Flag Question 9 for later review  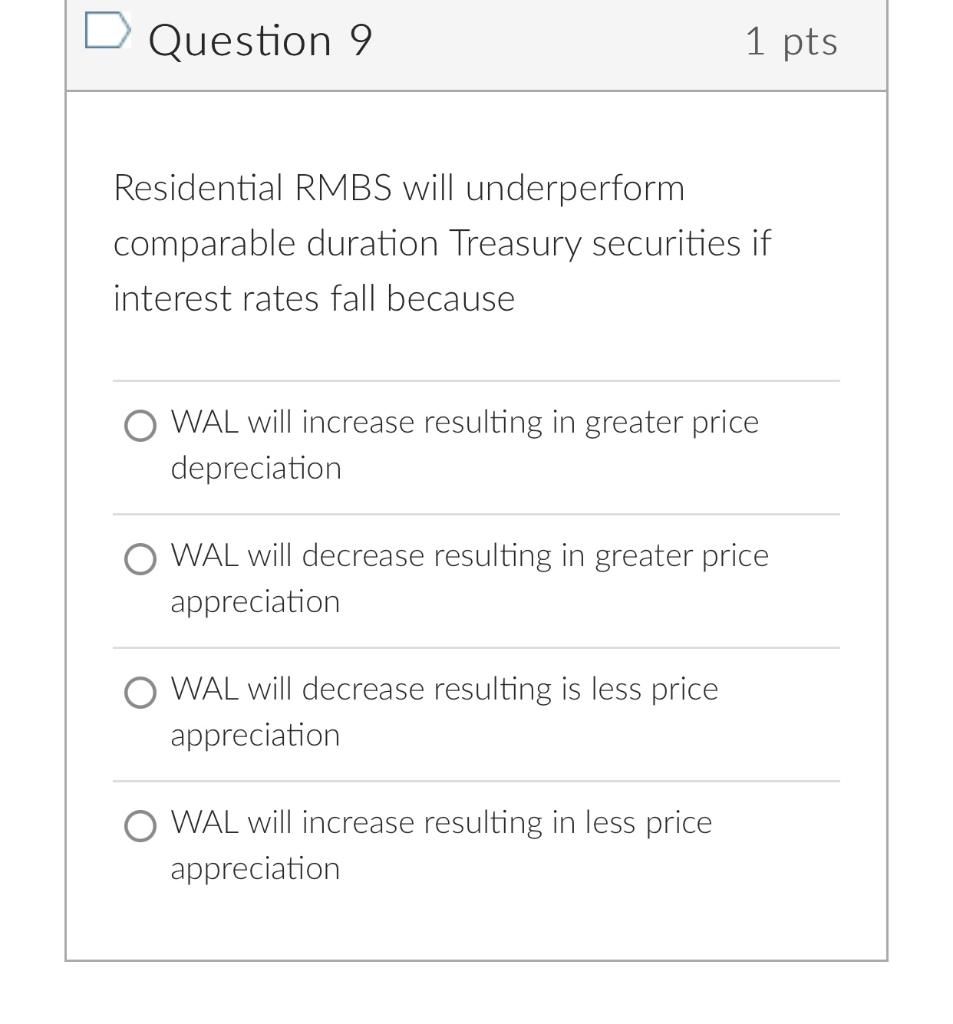pyautogui.click(x=107, y=31)
